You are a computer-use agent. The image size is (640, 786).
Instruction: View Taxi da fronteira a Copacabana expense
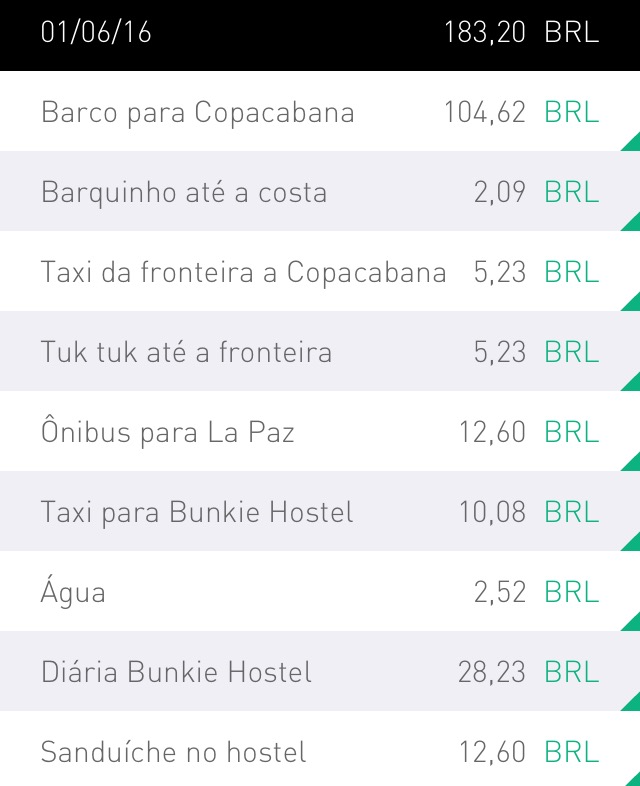320,272
